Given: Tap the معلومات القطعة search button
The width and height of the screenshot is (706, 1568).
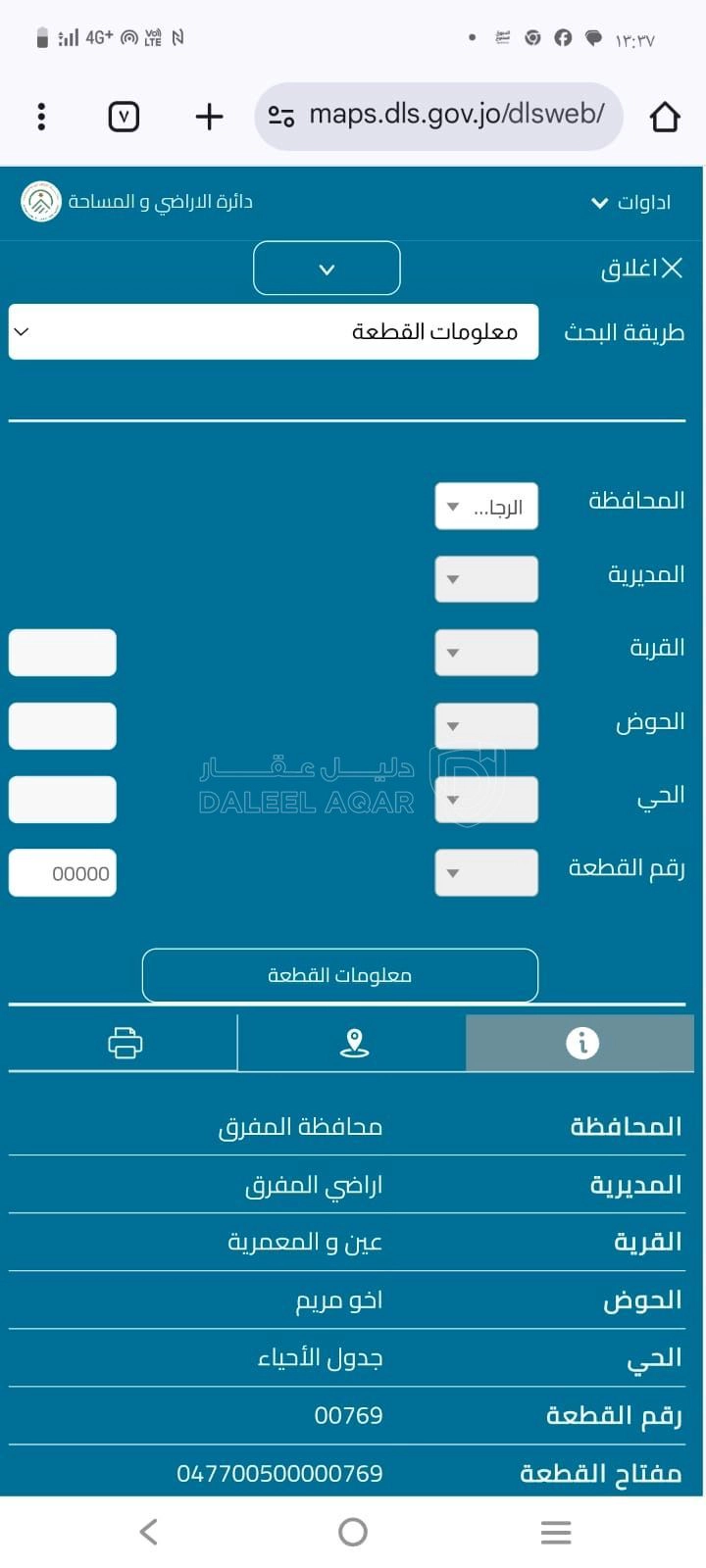Looking at the screenshot, I should click(x=340, y=975).
